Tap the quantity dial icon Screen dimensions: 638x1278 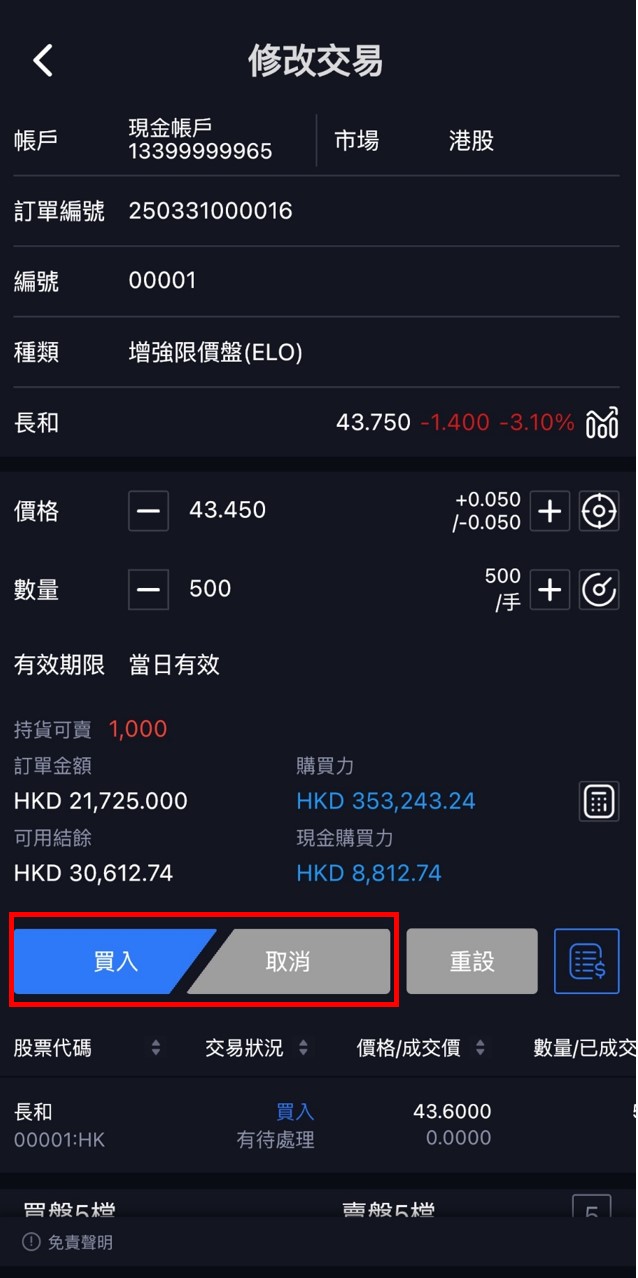(x=599, y=590)
